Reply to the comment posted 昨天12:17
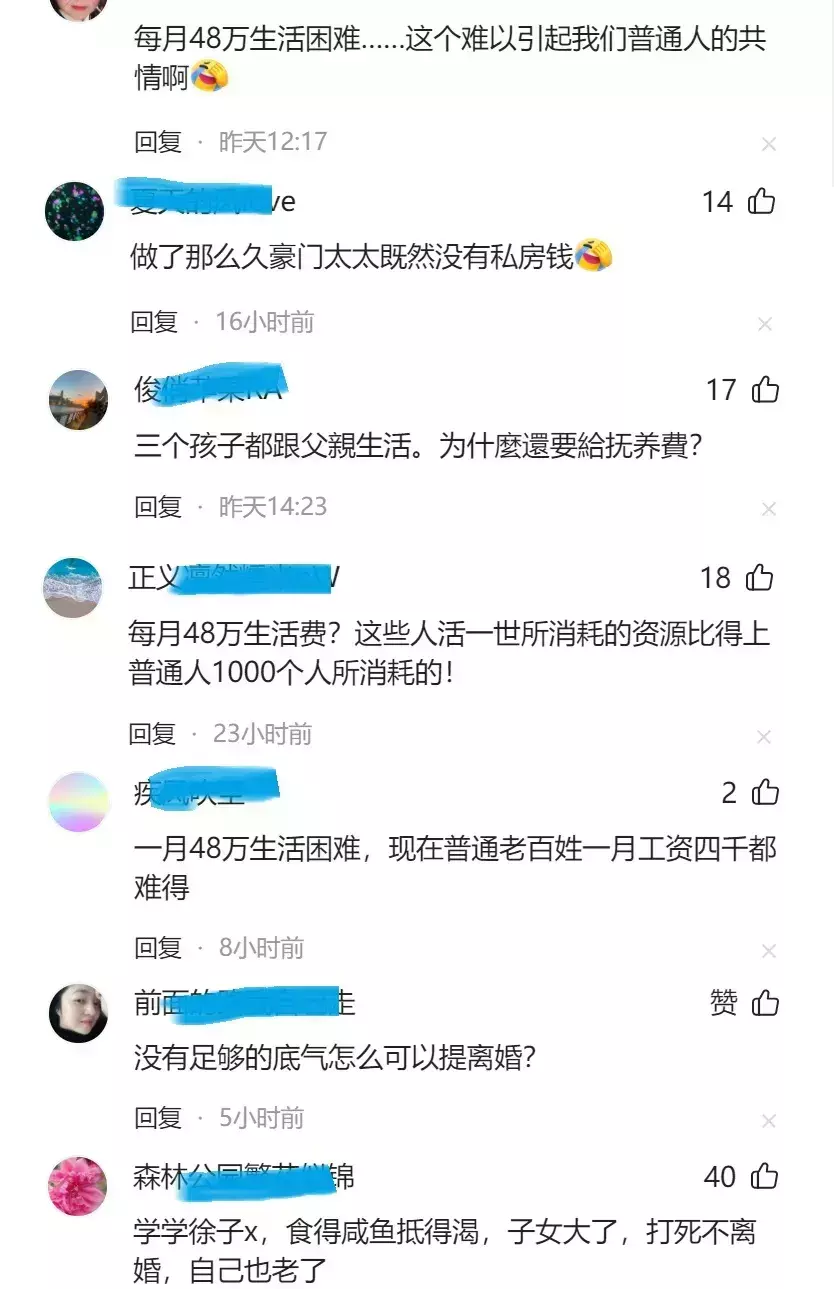The image size is (834, 1289). (x=158, y=142)
